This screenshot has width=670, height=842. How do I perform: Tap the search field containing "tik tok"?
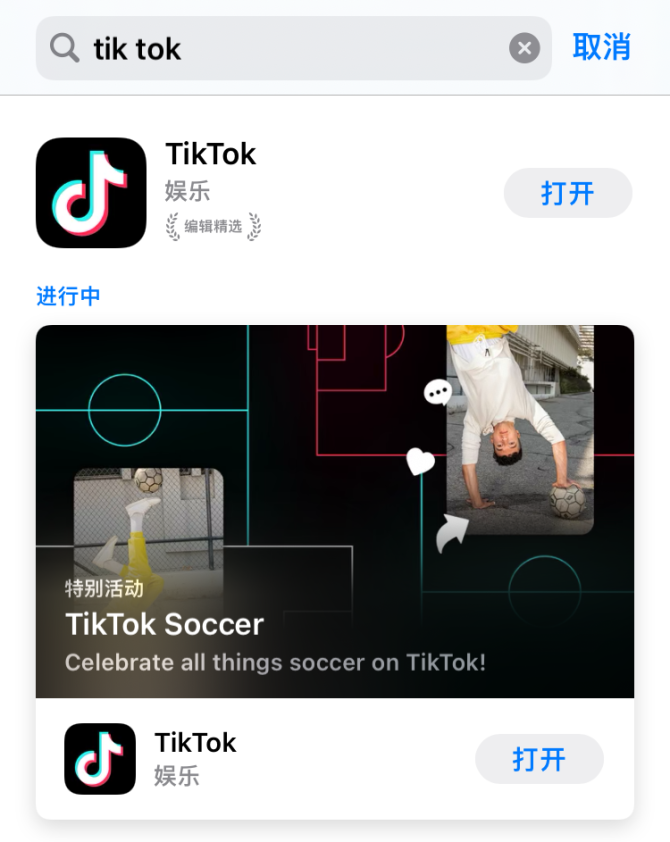(290, 48)
